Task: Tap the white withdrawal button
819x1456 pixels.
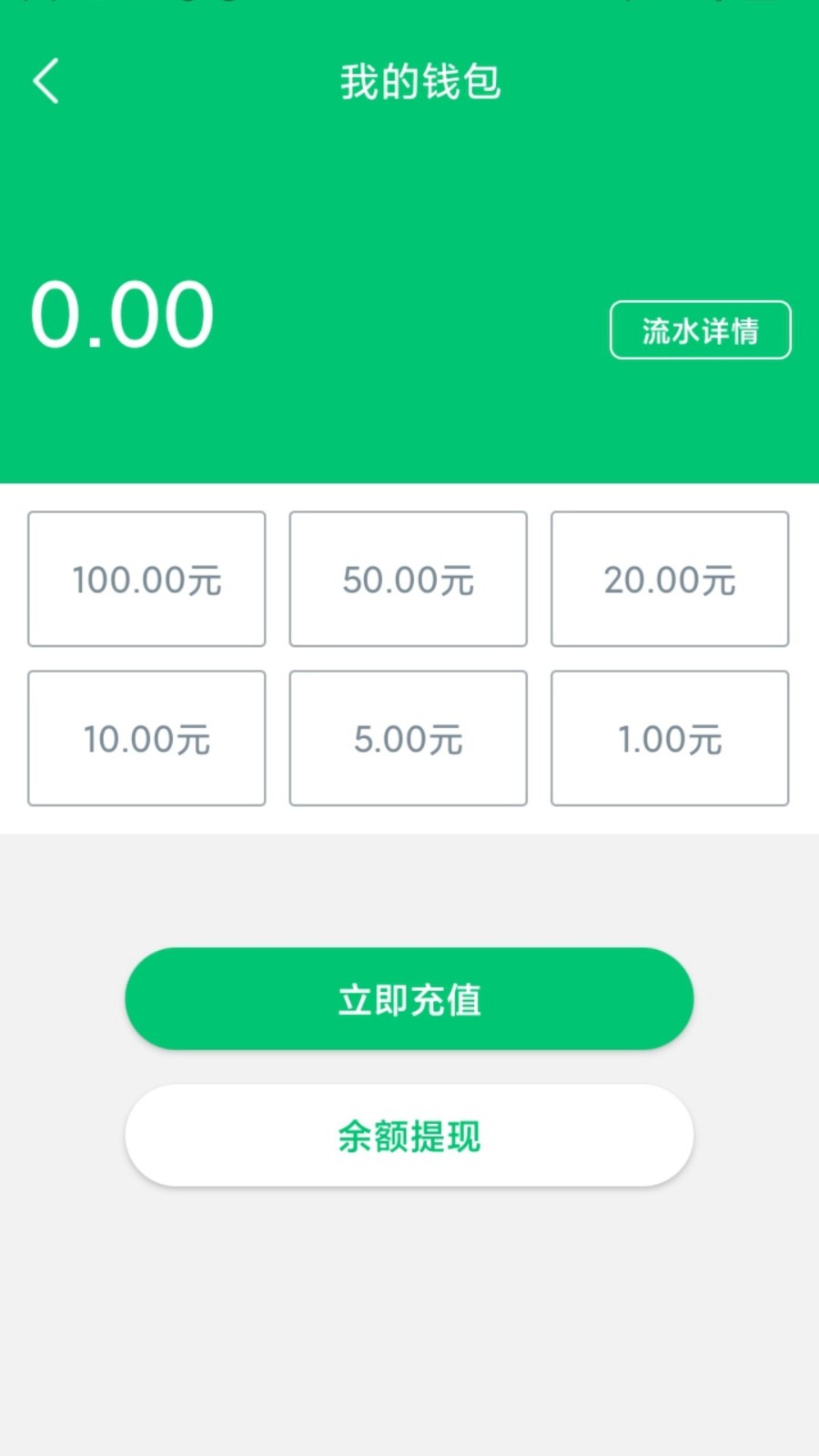Action: tap(409, 1135)
